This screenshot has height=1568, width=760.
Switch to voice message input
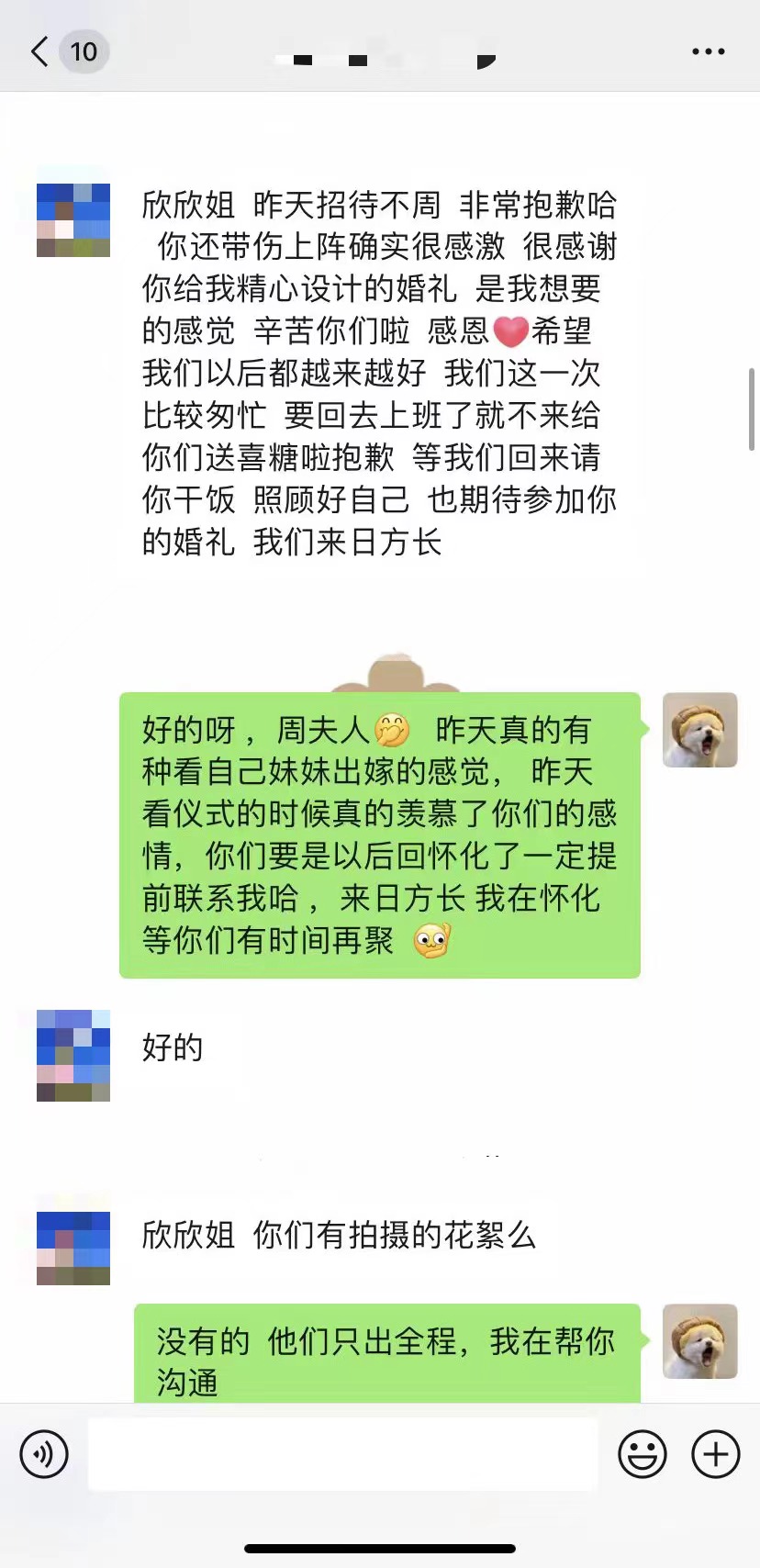click(x=44, y=1454)
